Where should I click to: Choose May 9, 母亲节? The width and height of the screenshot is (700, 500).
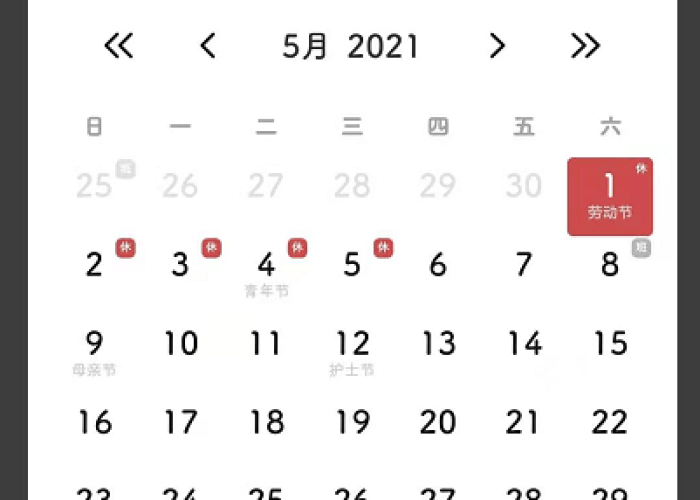pos(94,348)
